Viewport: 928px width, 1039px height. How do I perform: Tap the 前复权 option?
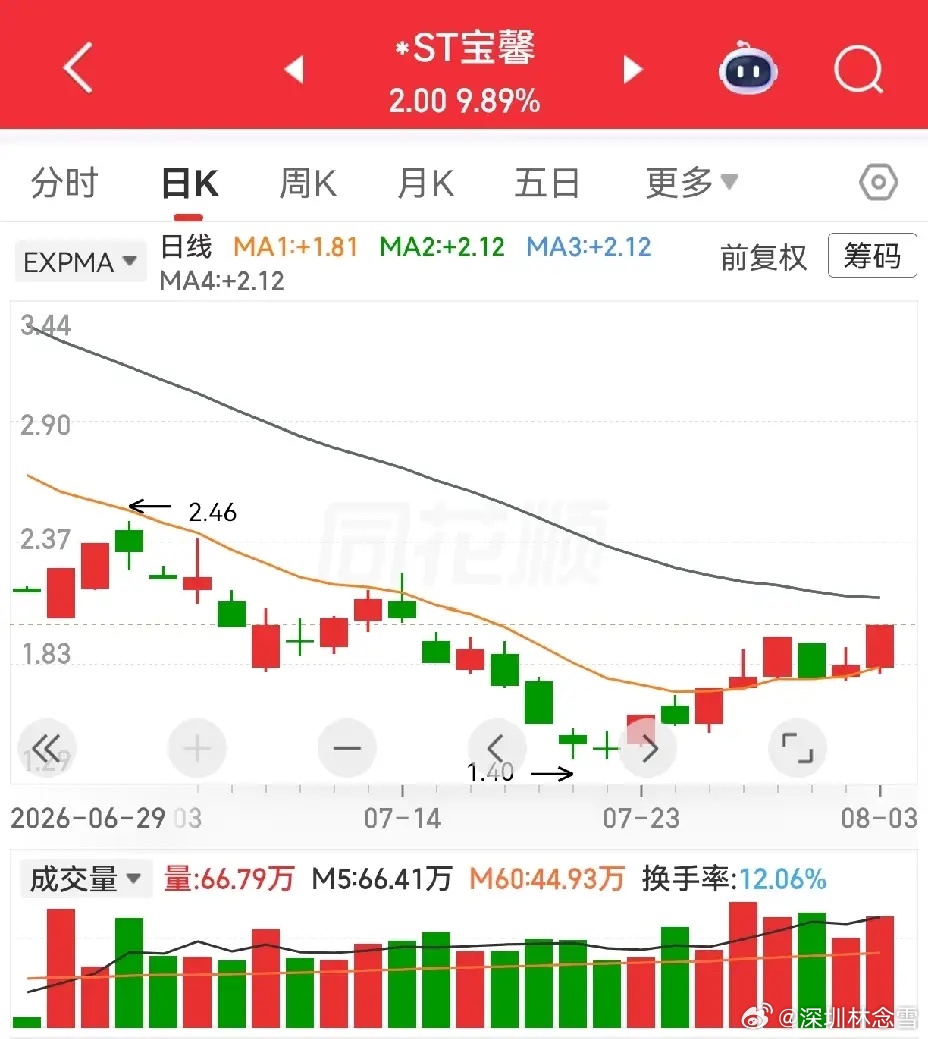[x=764, y=257]
